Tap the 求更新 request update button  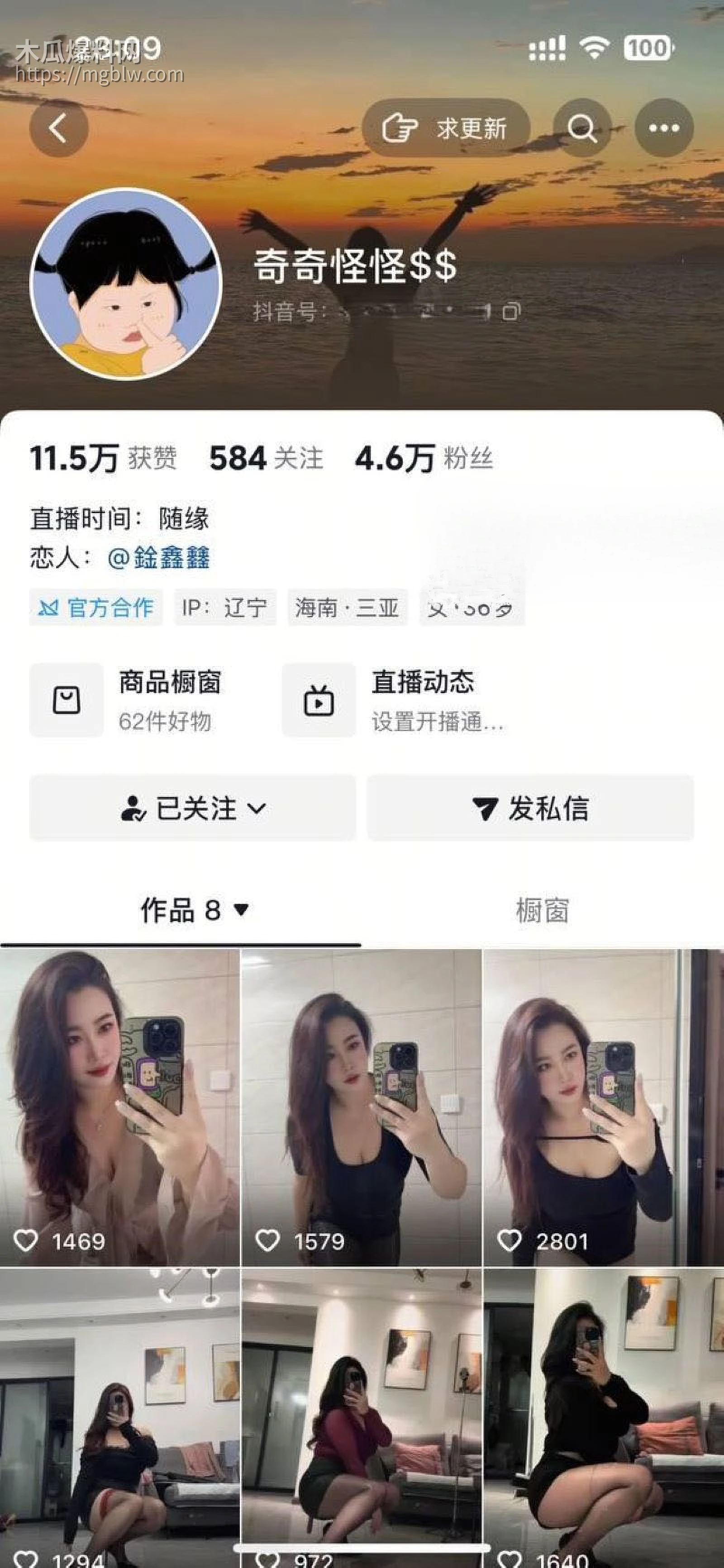click(448, 128)
